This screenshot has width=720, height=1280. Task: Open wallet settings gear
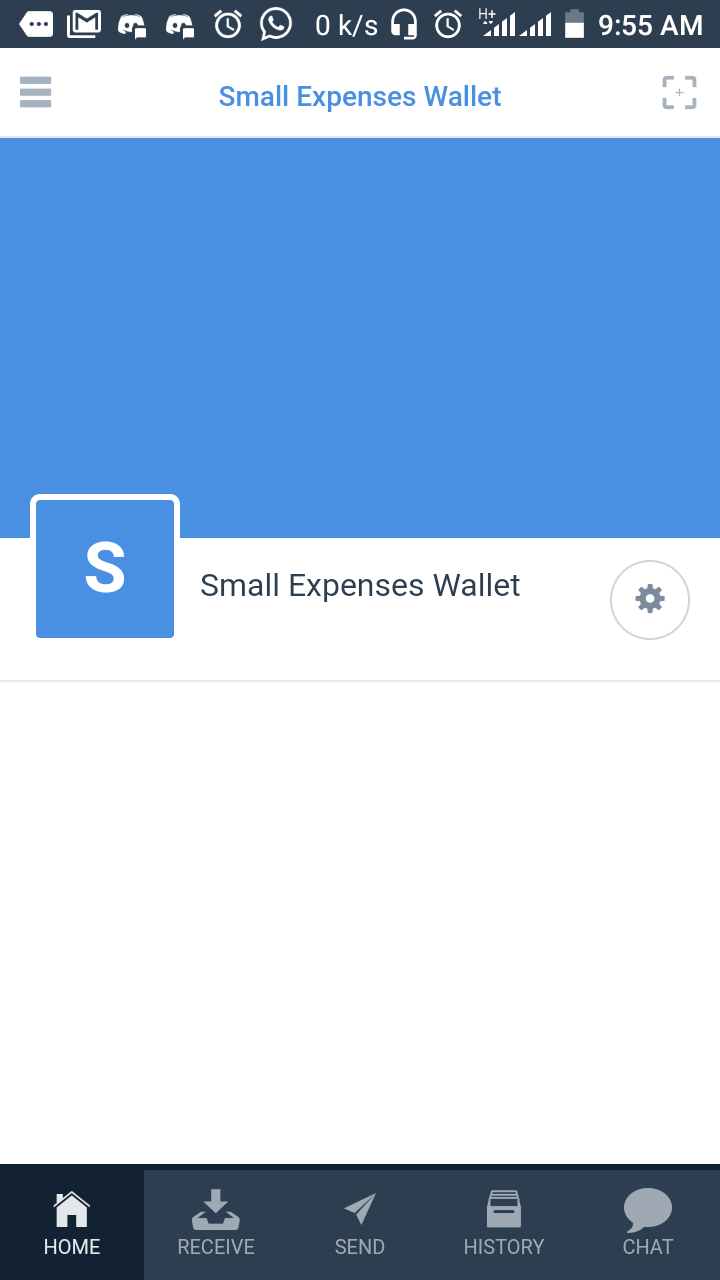pyautogui.click(x=650, y=599)
